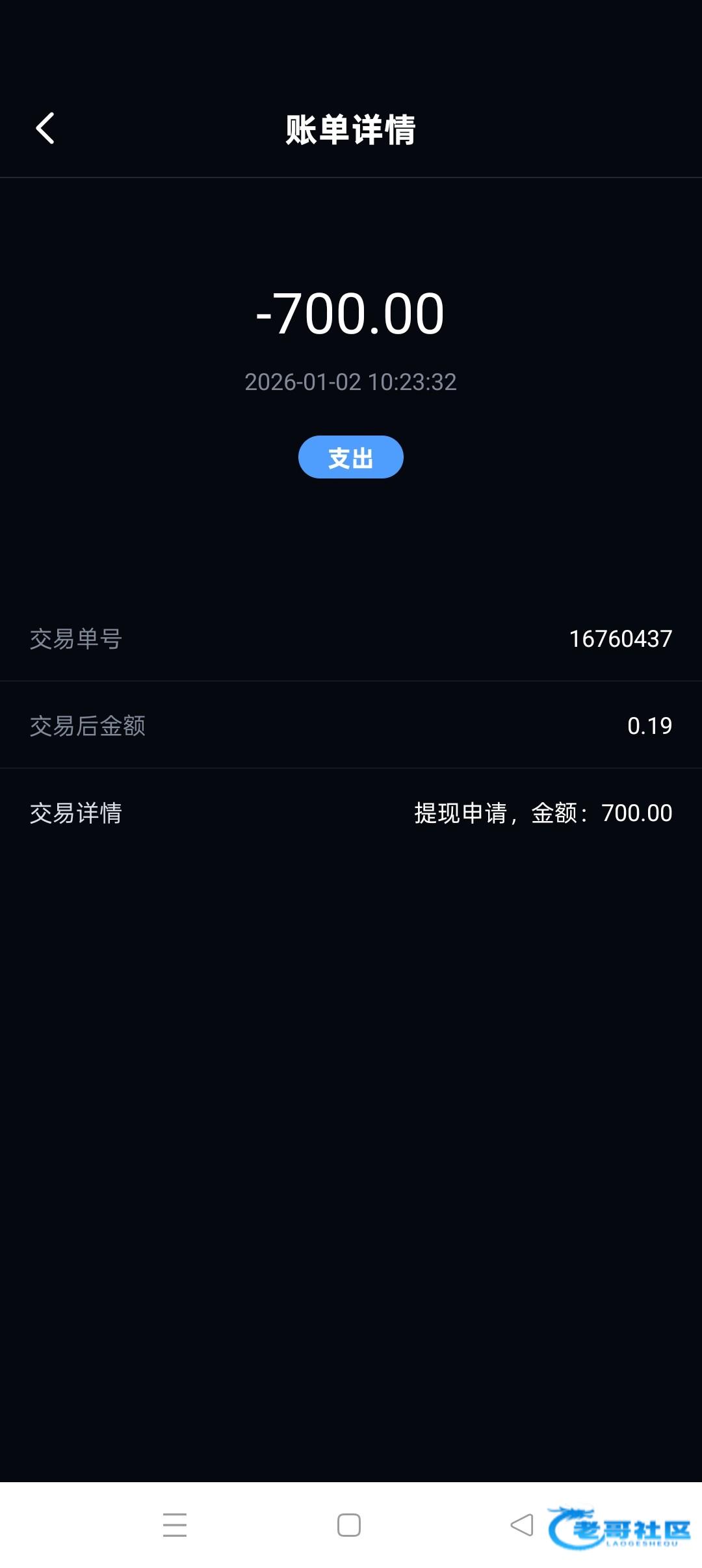Go back from the 账单详情 page
The width and height of the screenshot is (702, 1568).
click(x=45, y=128)
